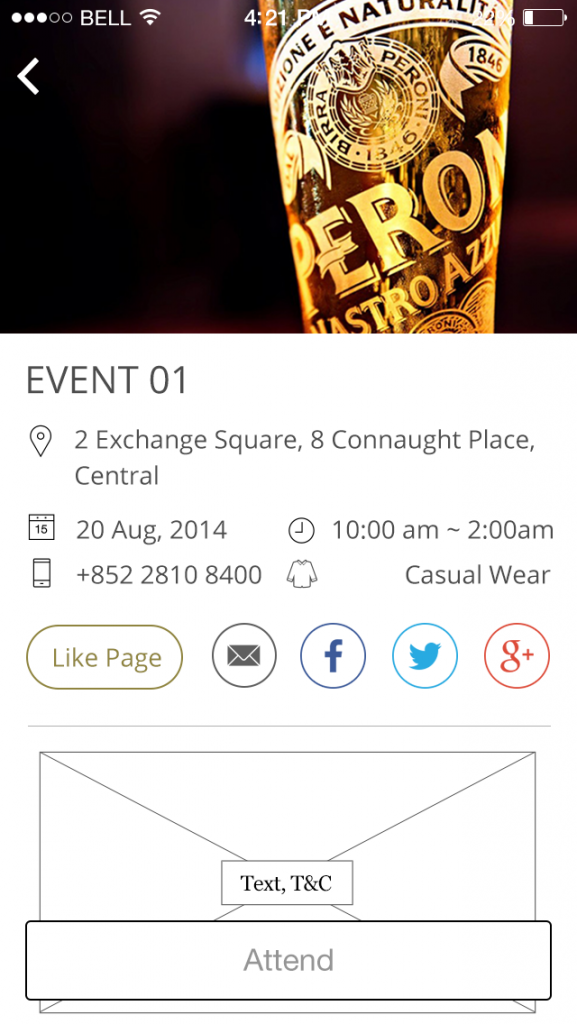This screenshot has height=1024, width=577.
Task: Tap Attend to join the event
Action: click(288, 960)
